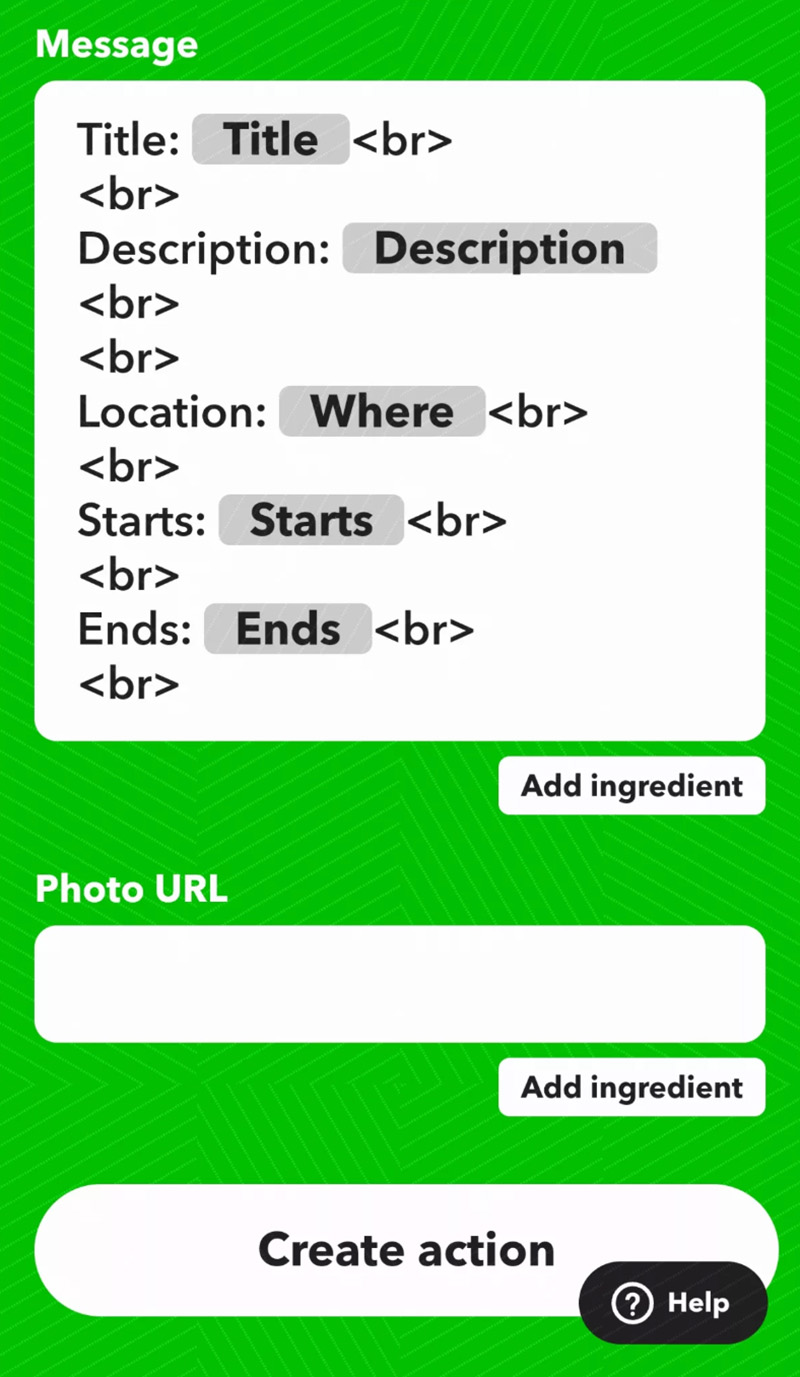
Task: Focus the Photo URL input field
Action: pos(400,984)
